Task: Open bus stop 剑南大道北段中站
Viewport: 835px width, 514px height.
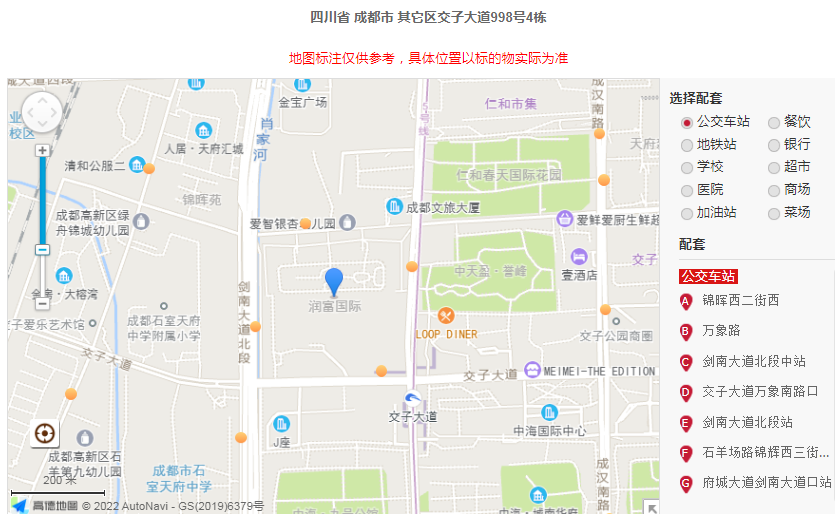Action: click(753, 361)
